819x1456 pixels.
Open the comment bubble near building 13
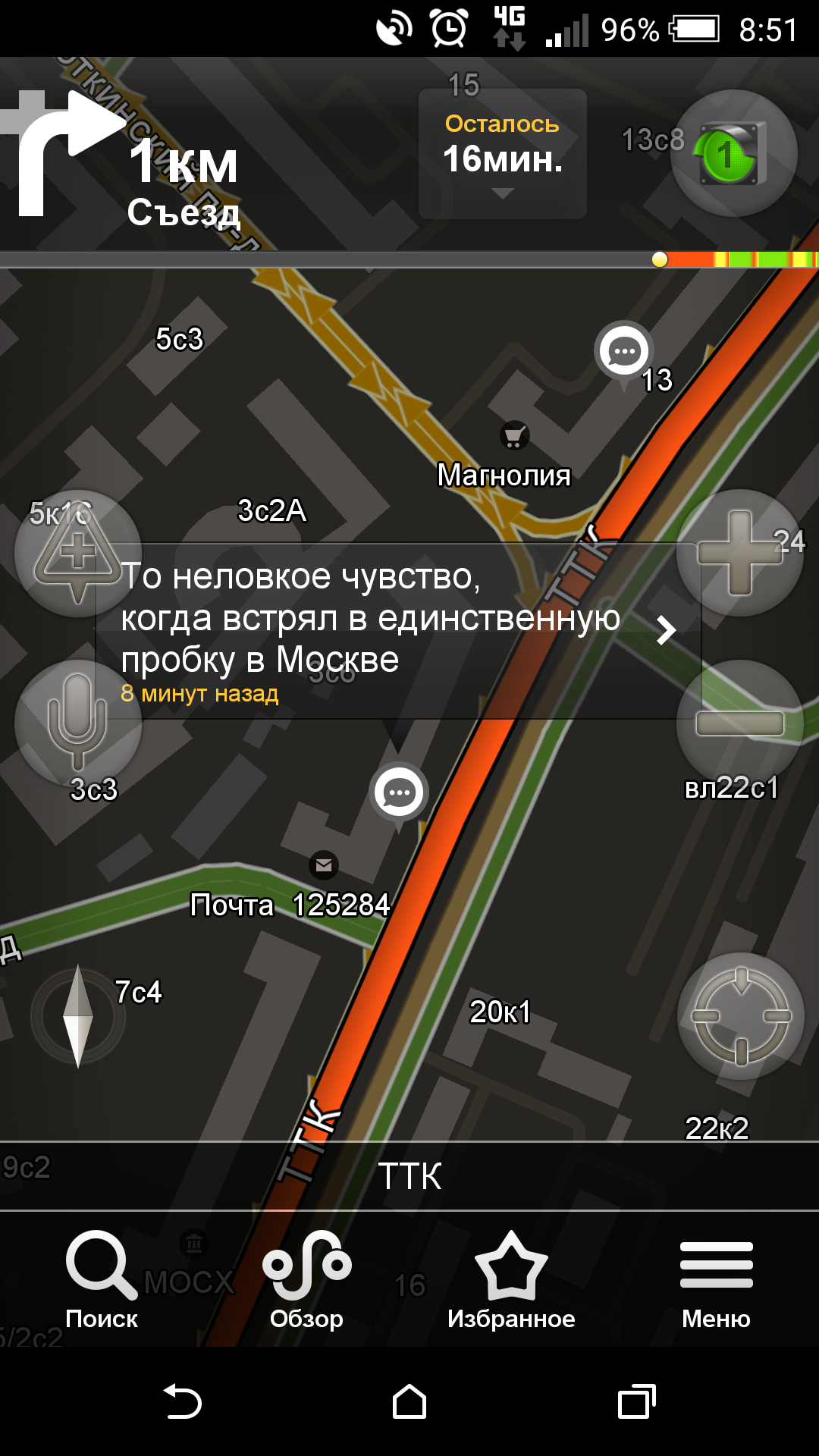click(624, 352)
